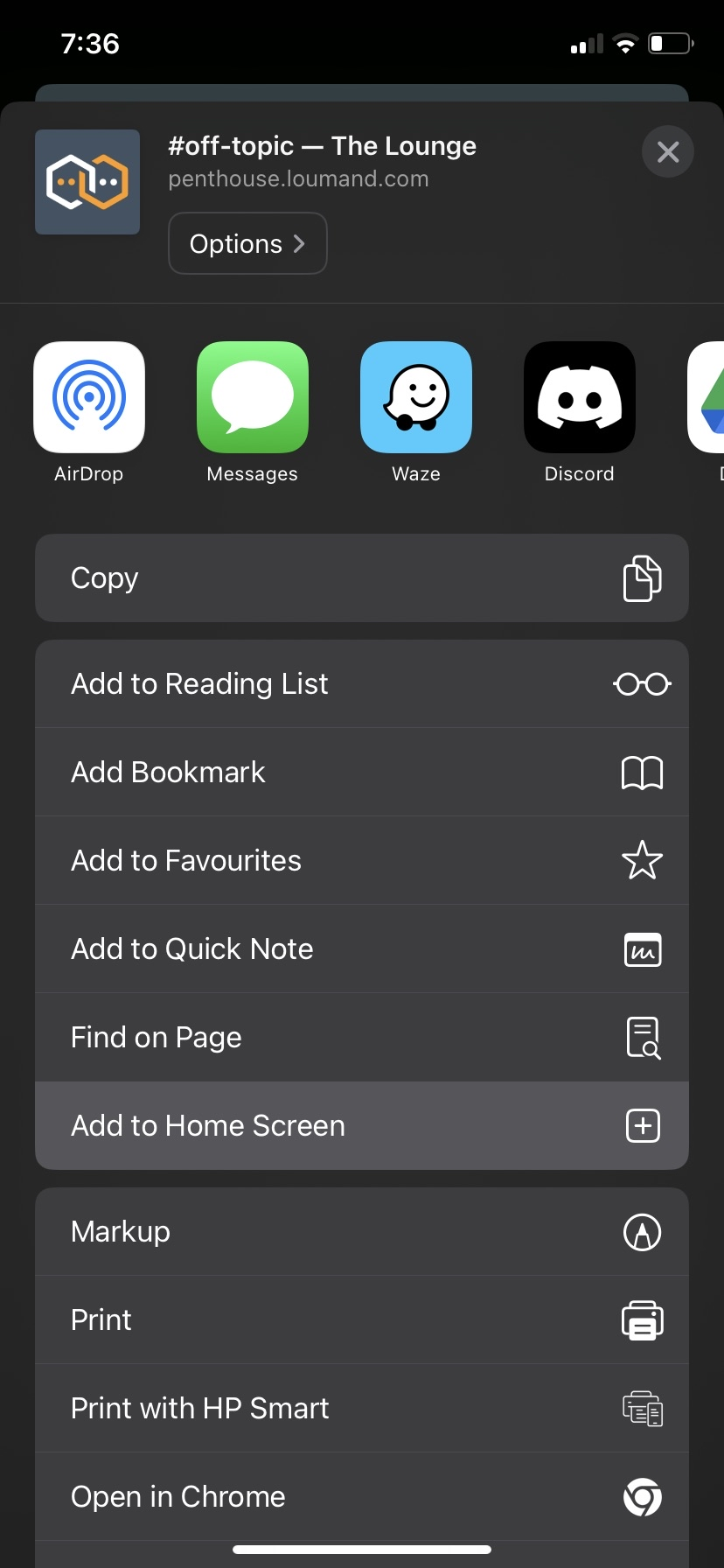Add to Quick Note
Viewport: 724px width, 1568px height.
pyautogui.click(x=362, y=949)
